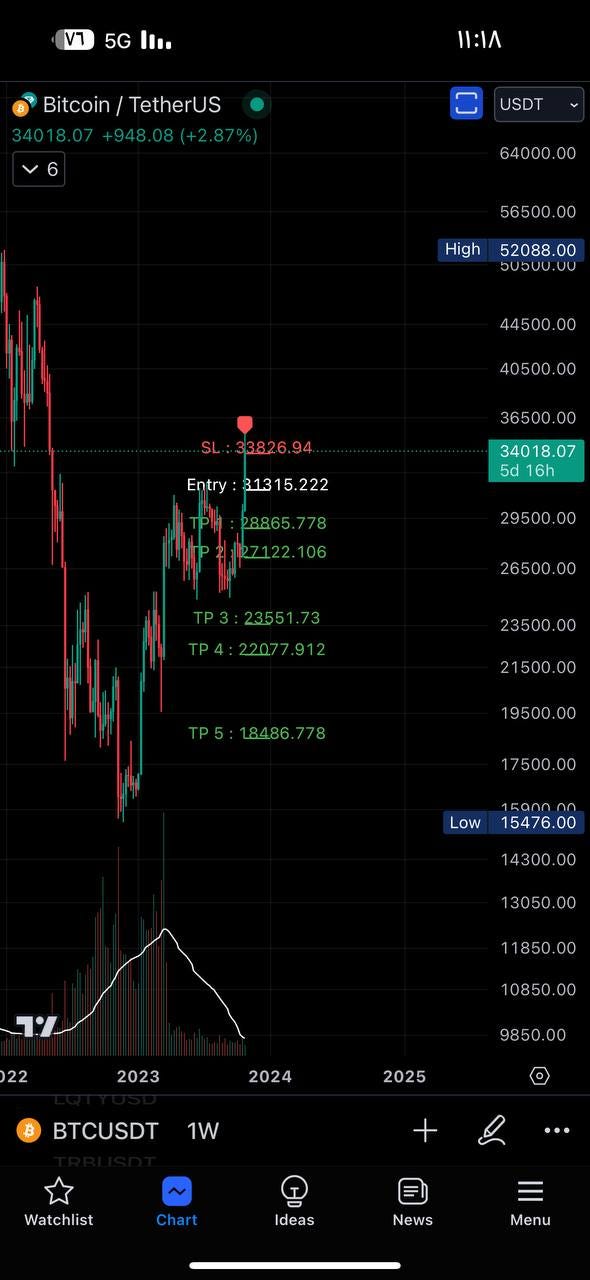This screenshot has height=1280, width=590.
Task: Open the News tab
Action: [x=412, y=1202]
